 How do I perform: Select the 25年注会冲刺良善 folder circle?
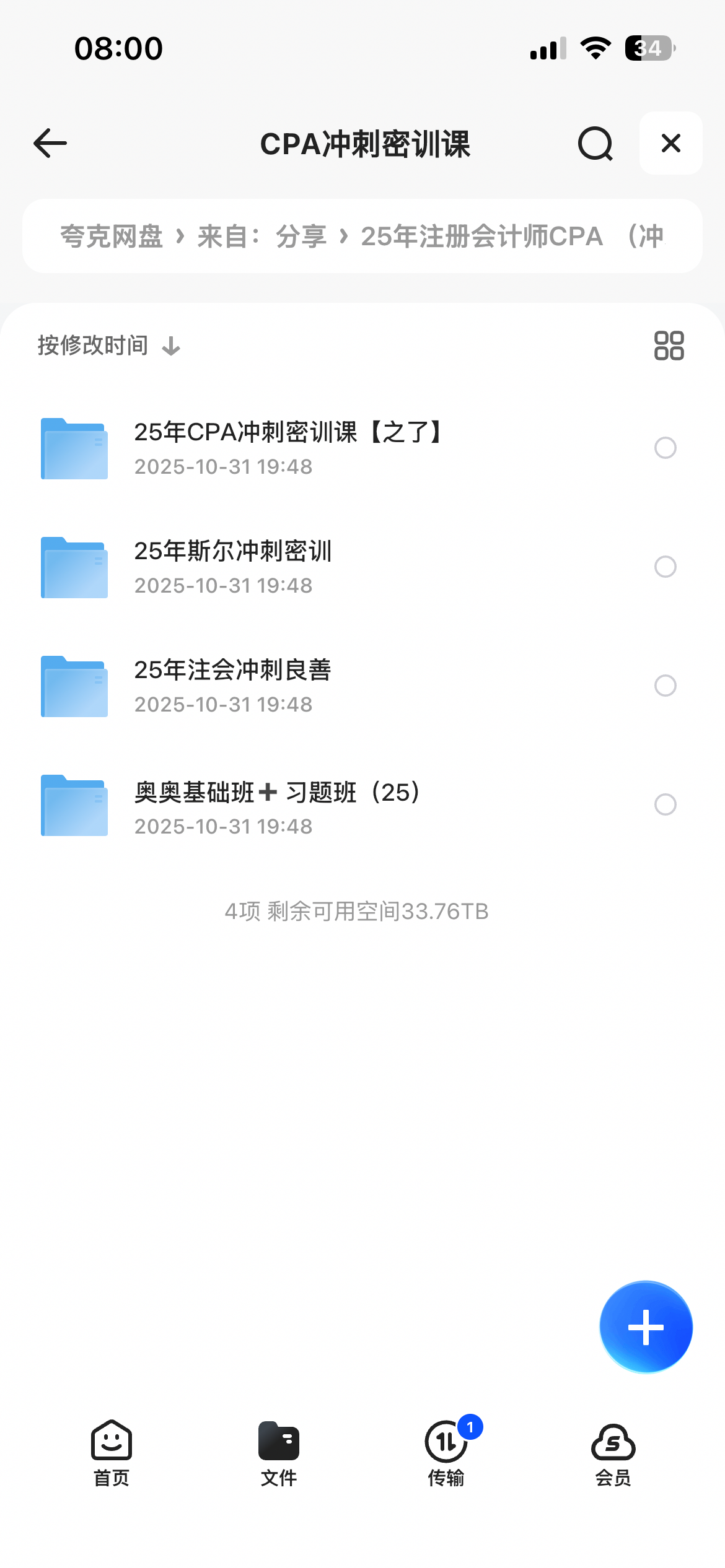coord(665,686)
